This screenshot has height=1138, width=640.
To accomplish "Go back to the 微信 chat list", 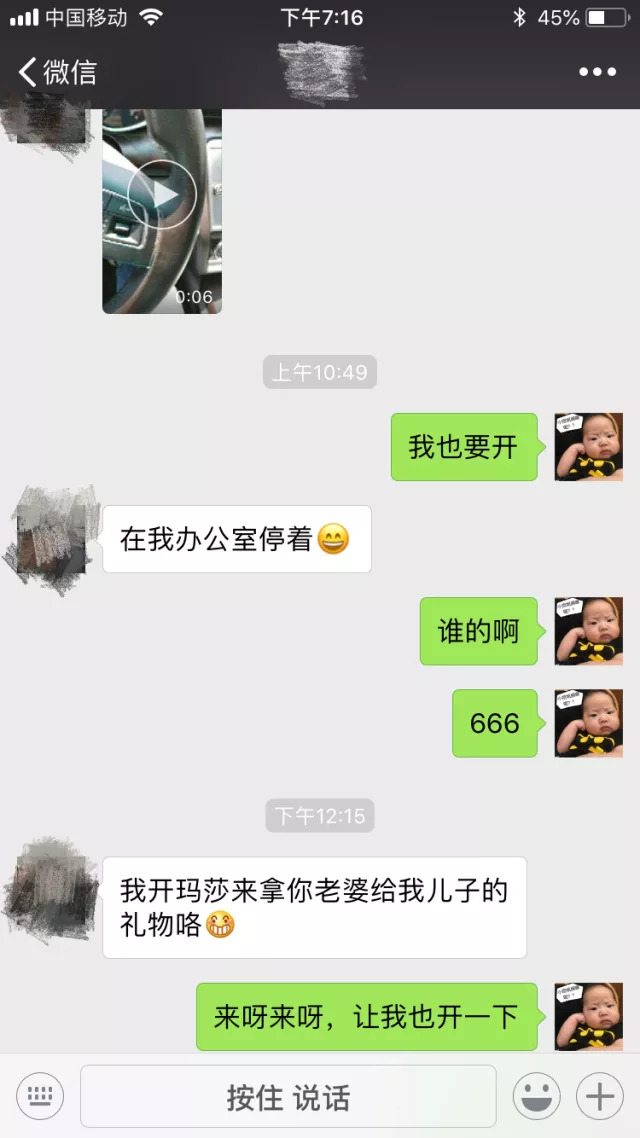I will [x=58, y=72].
